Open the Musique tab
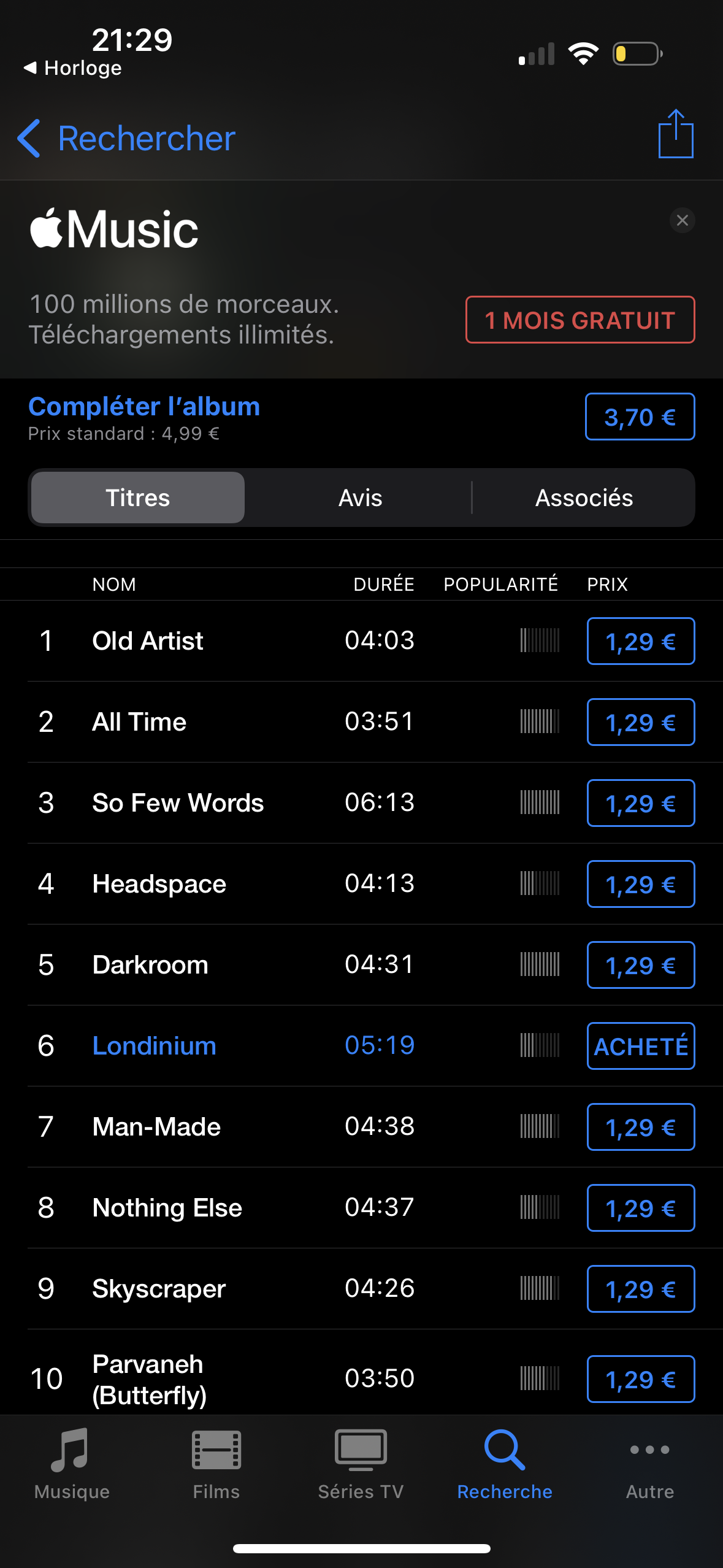 click(x=72, y=1464)
